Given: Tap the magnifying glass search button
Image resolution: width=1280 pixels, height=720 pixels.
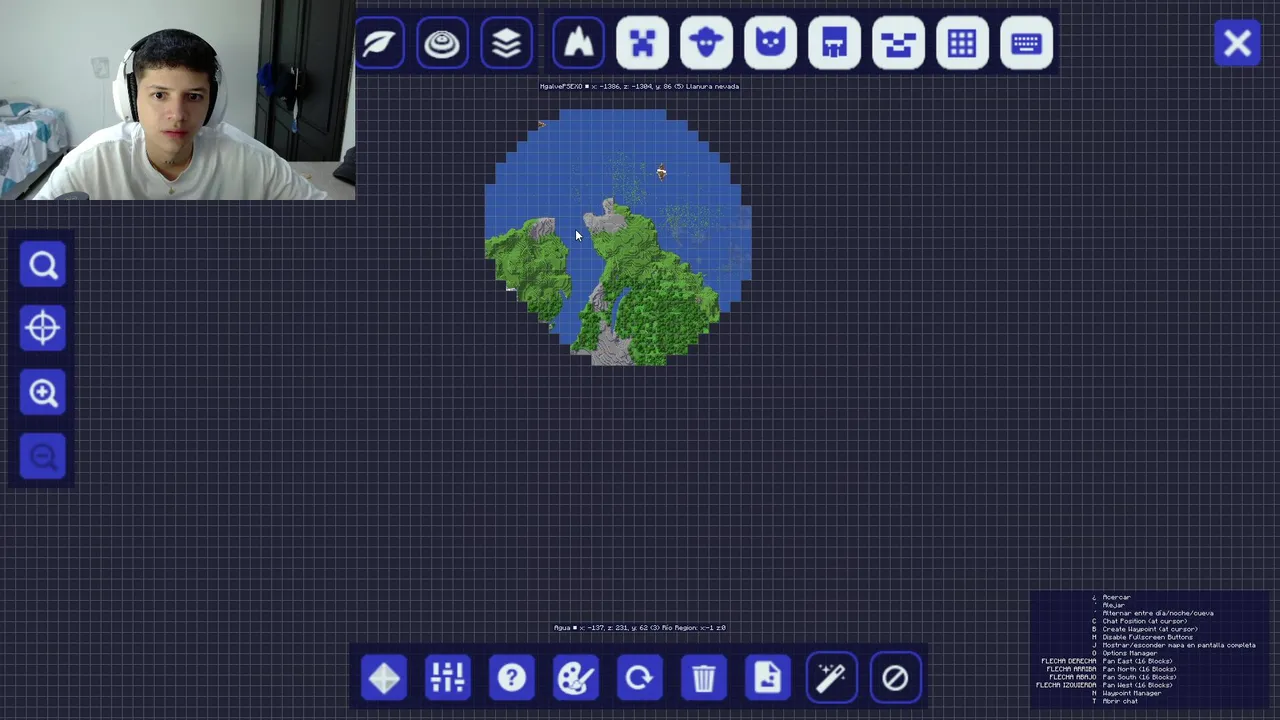Looking at the screenshot, I should click(x=43, y=265).
